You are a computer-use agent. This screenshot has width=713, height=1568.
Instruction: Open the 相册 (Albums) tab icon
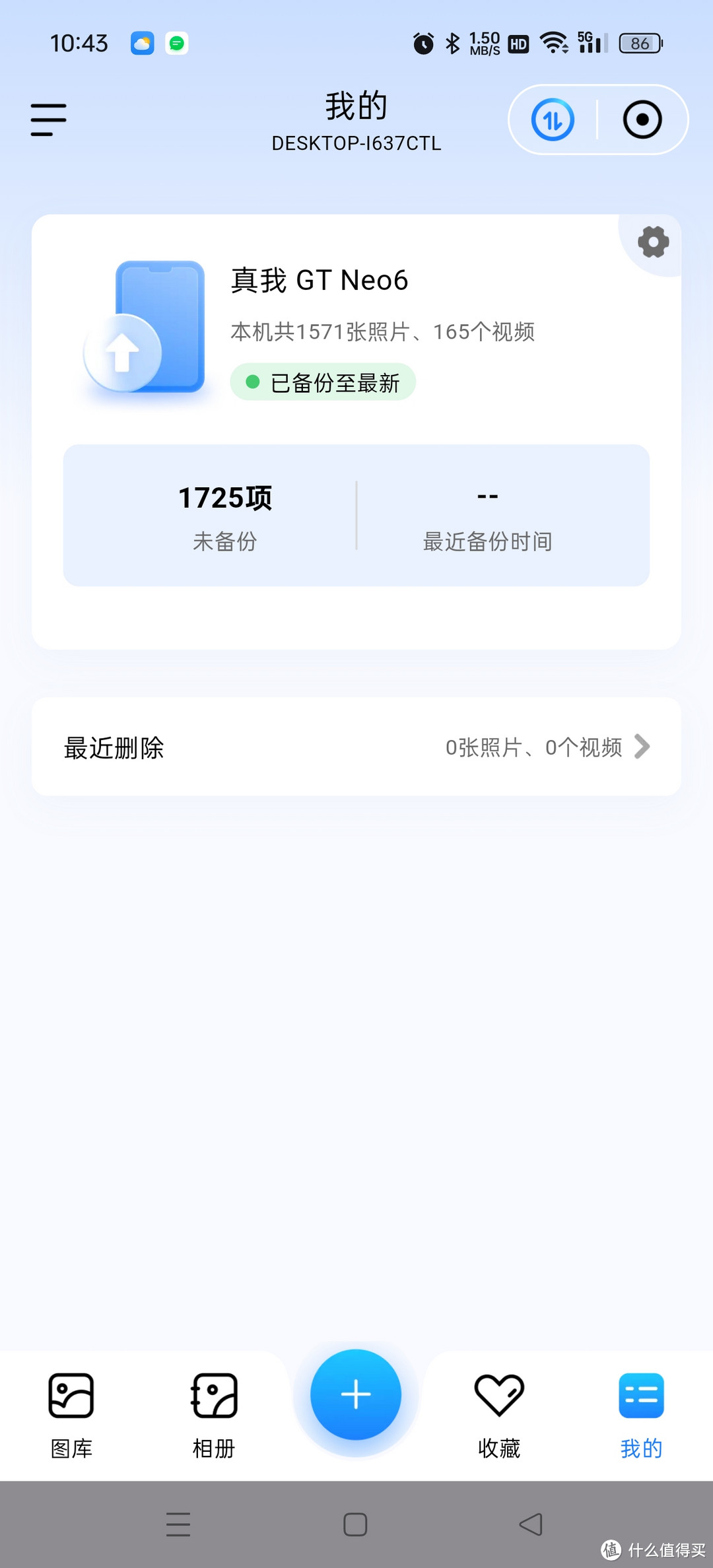pos(213,1395)
